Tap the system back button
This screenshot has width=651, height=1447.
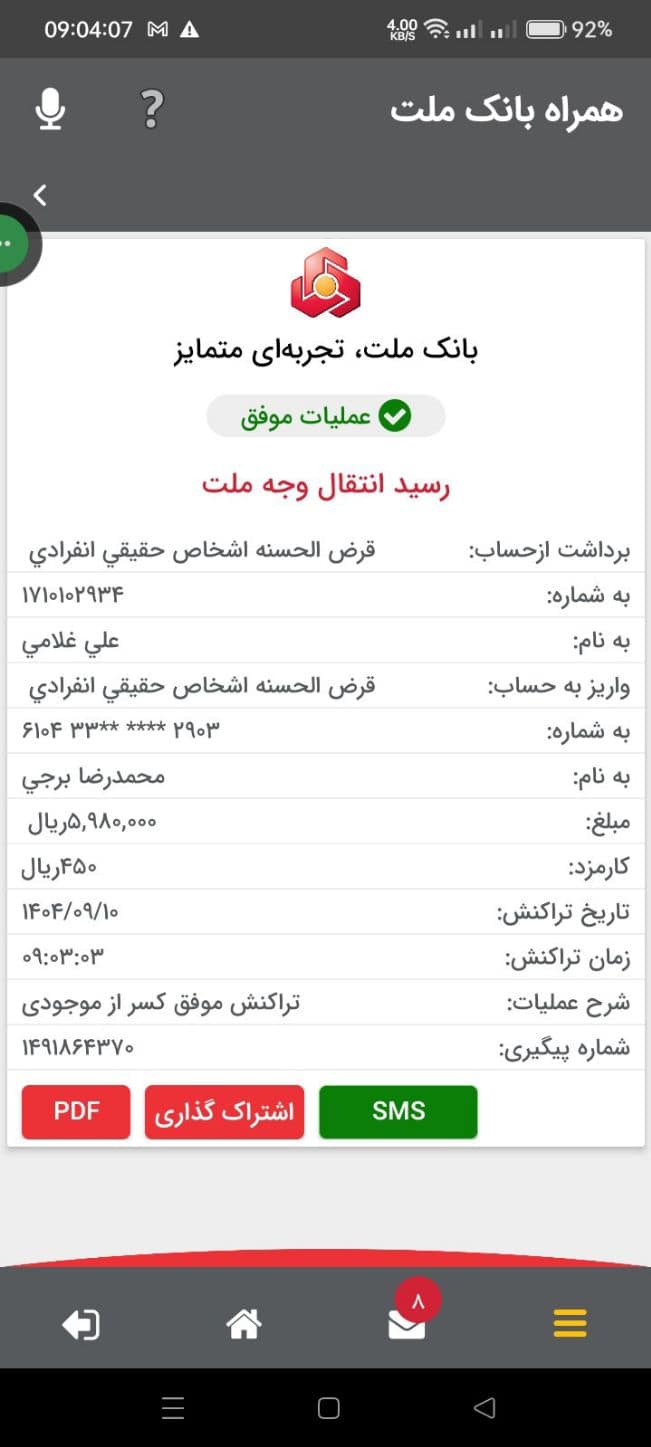click(485, 1408)
